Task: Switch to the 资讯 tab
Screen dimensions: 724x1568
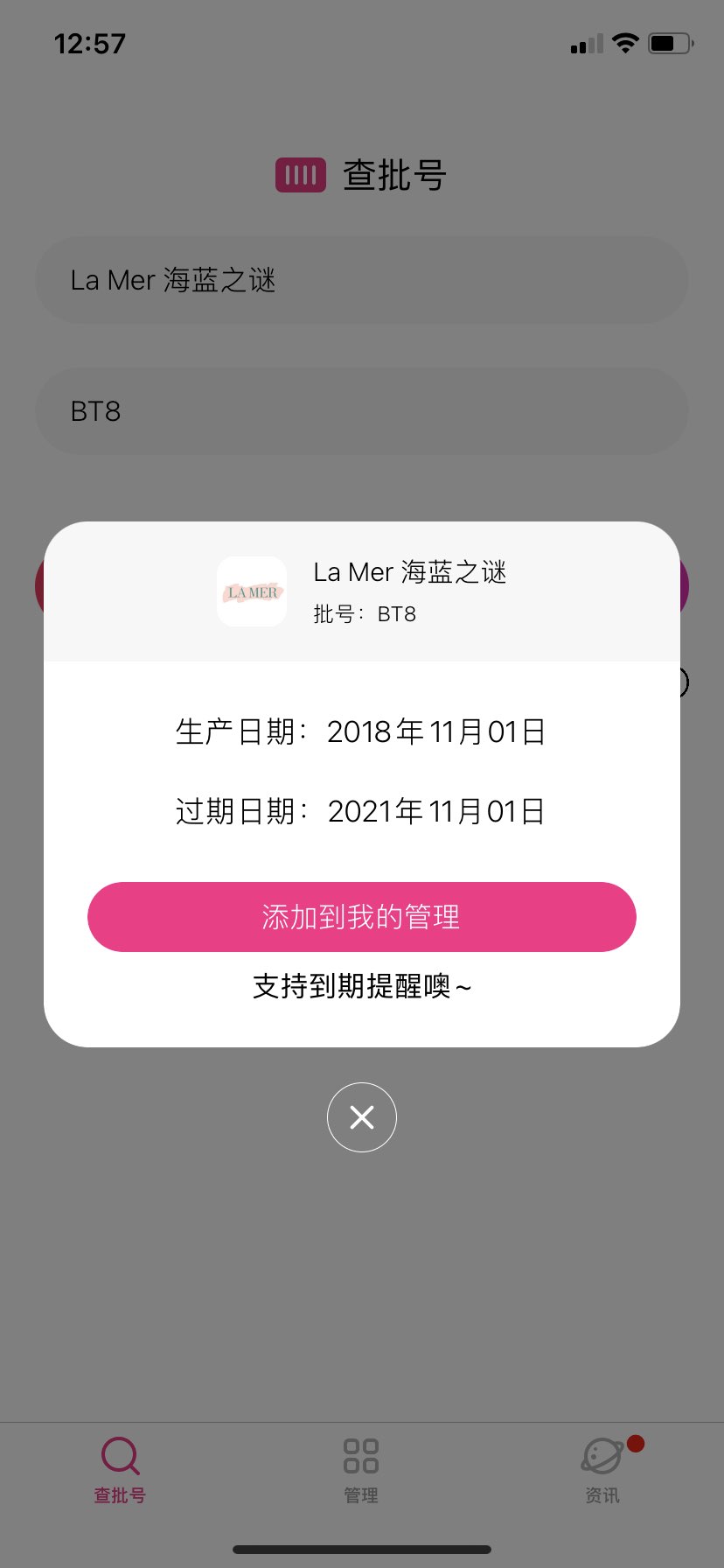Action: 602,1471
